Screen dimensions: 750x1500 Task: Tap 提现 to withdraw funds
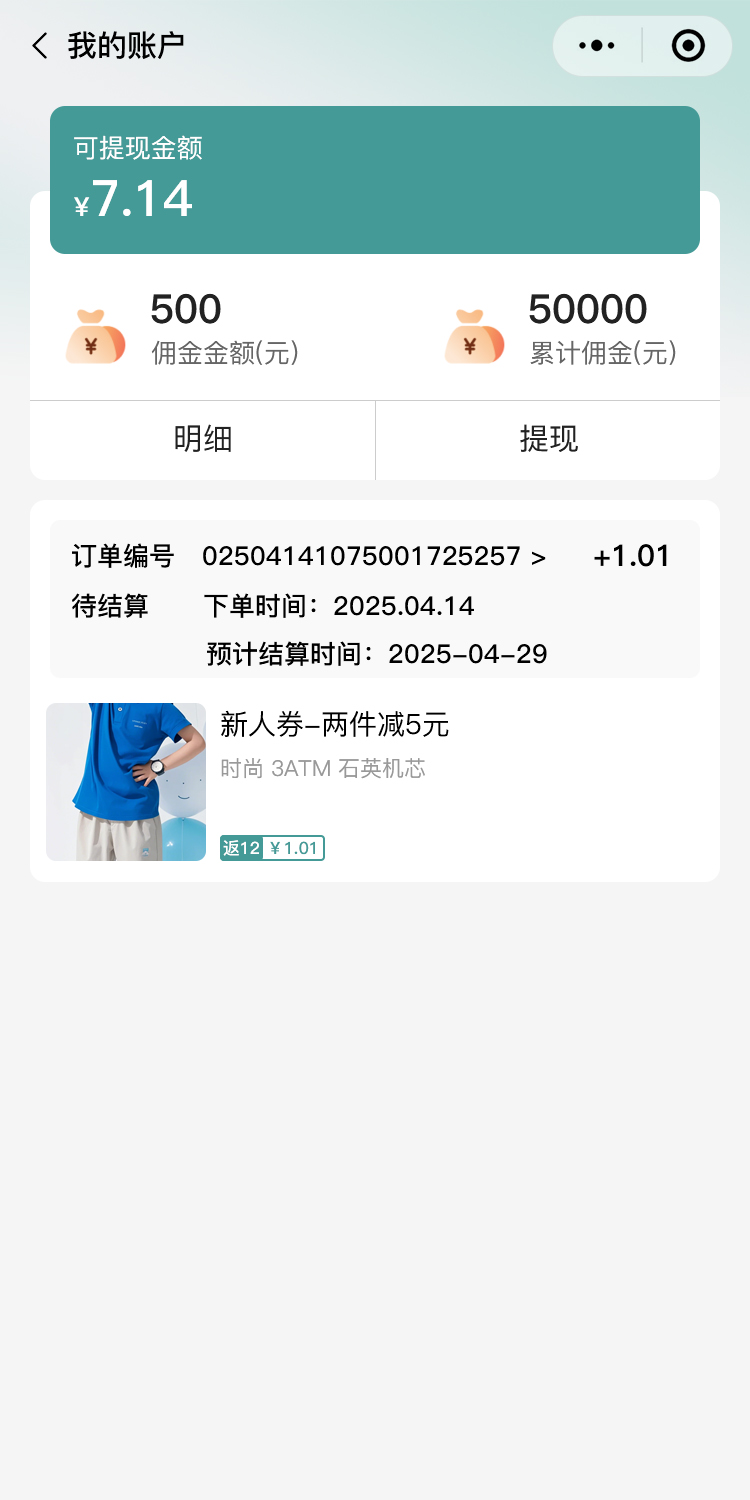(x=548, y=440)
